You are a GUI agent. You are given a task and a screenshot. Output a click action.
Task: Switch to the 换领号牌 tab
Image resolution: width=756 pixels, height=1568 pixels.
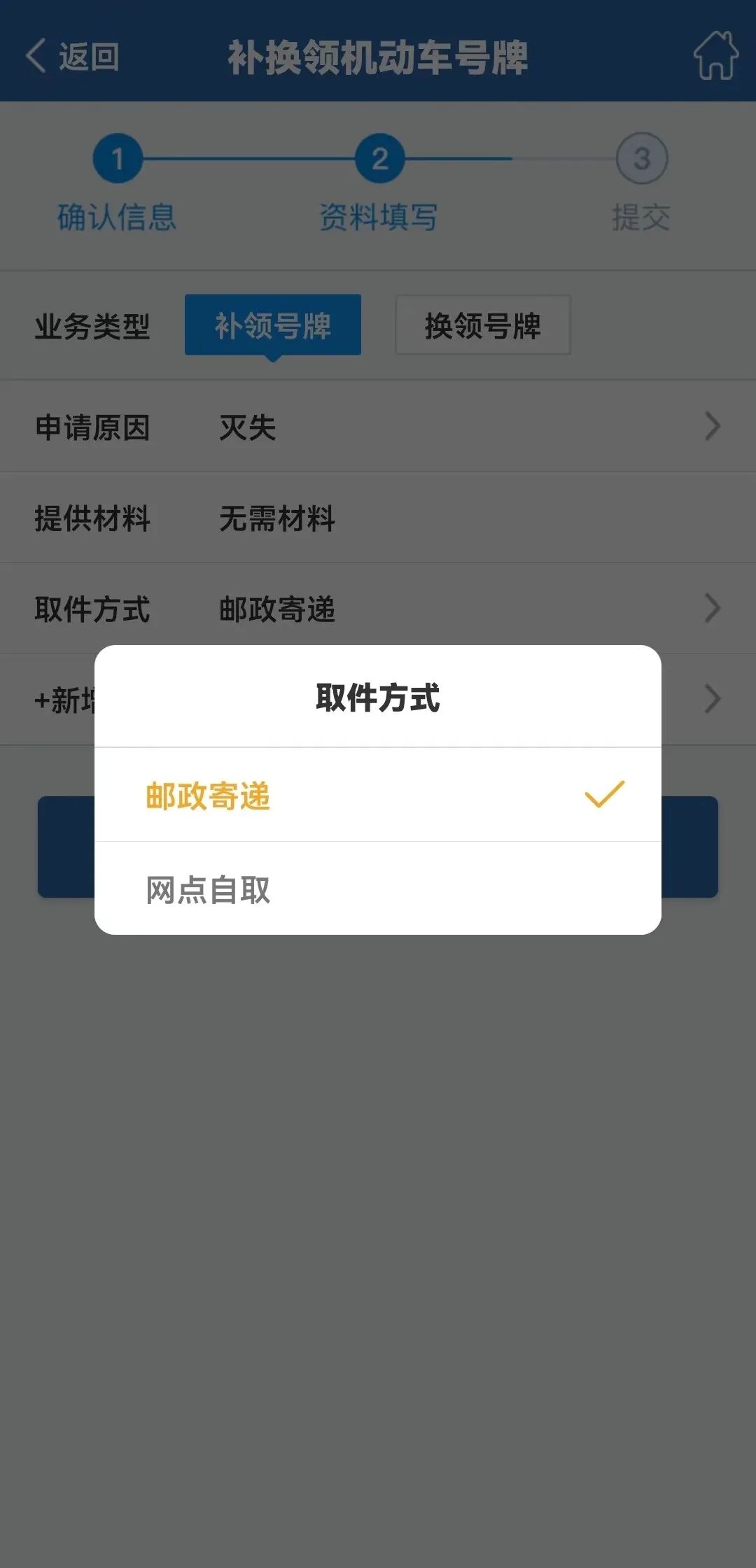click(482, 324)
